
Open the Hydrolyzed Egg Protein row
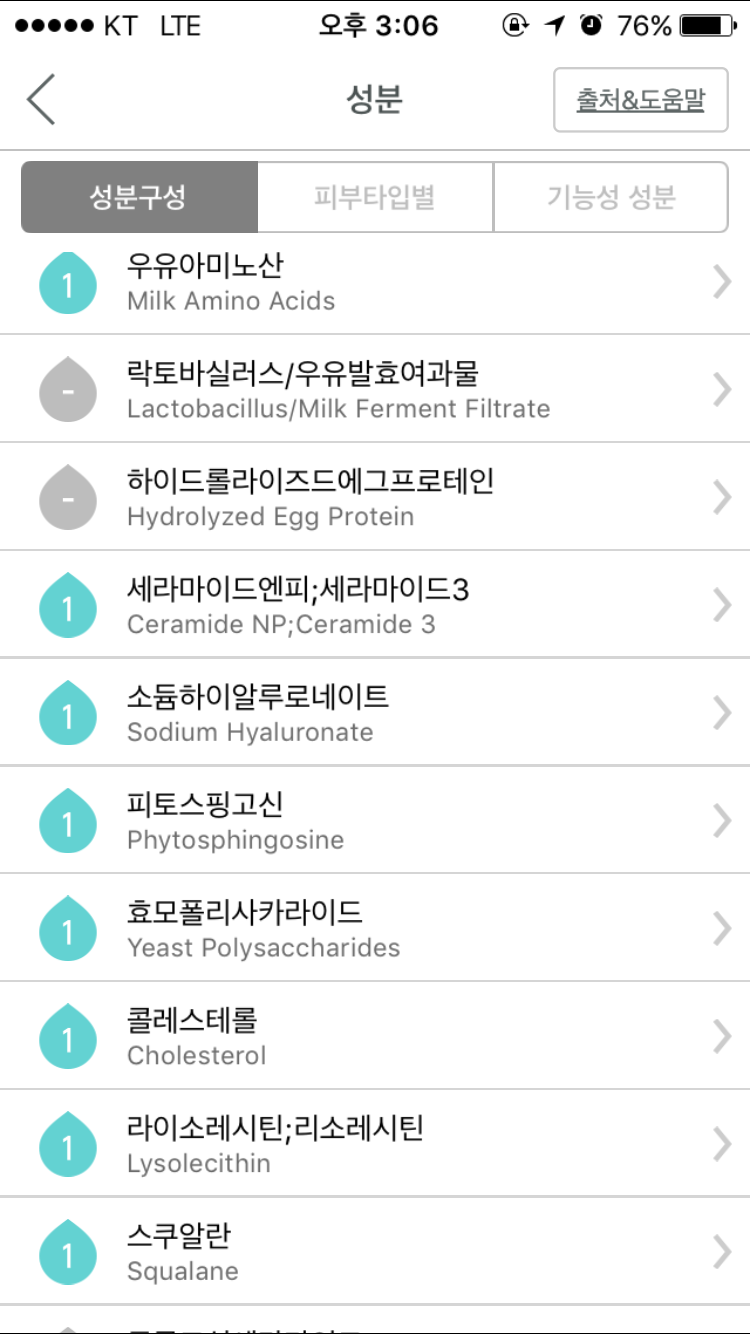pyautogui.click(x=375, y=497)
